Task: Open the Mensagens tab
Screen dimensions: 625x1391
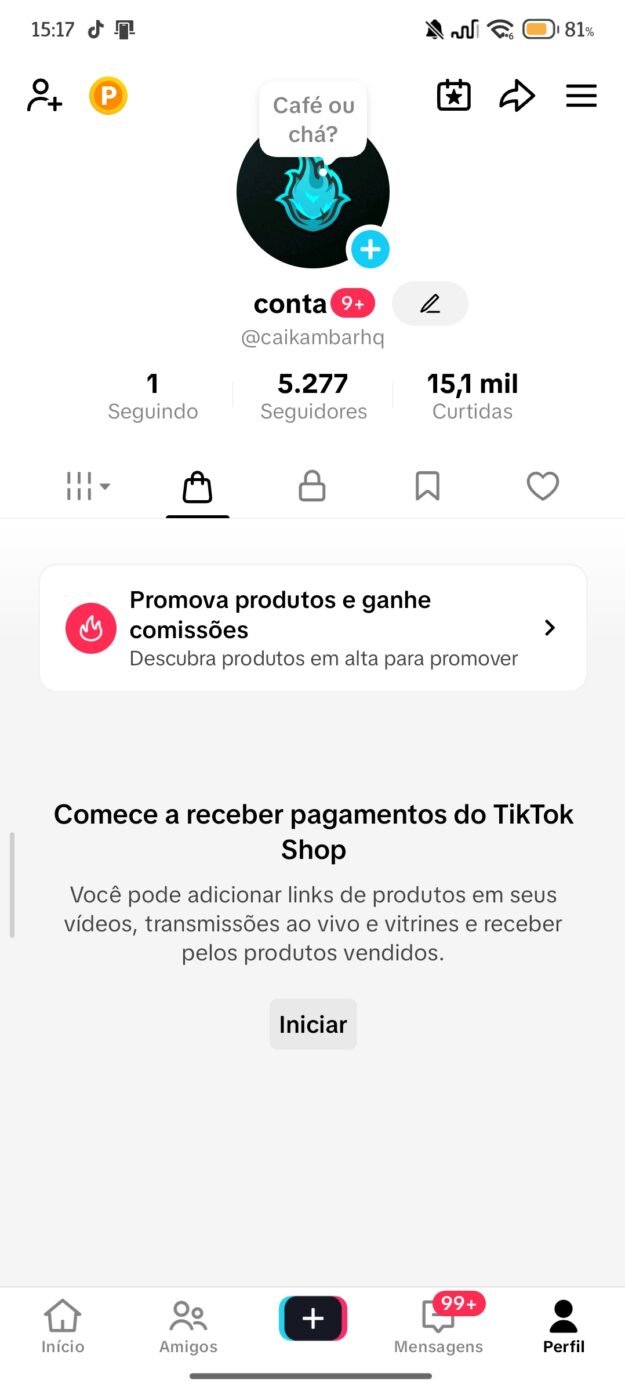Action: 438,1326
